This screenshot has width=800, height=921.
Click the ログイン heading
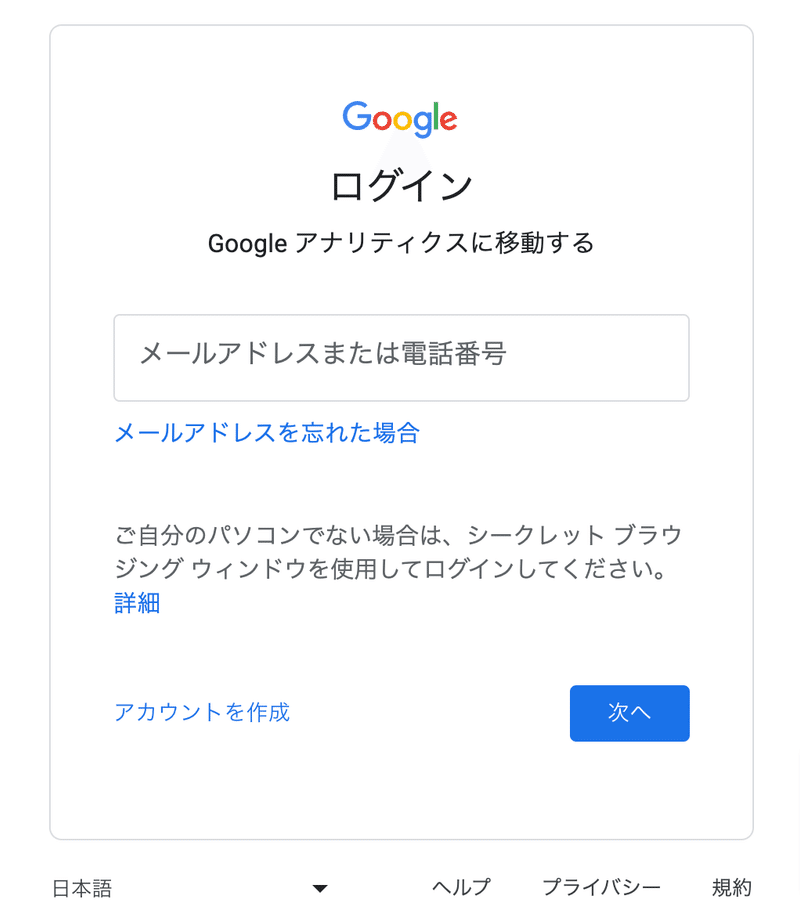(x=400, y=185)
